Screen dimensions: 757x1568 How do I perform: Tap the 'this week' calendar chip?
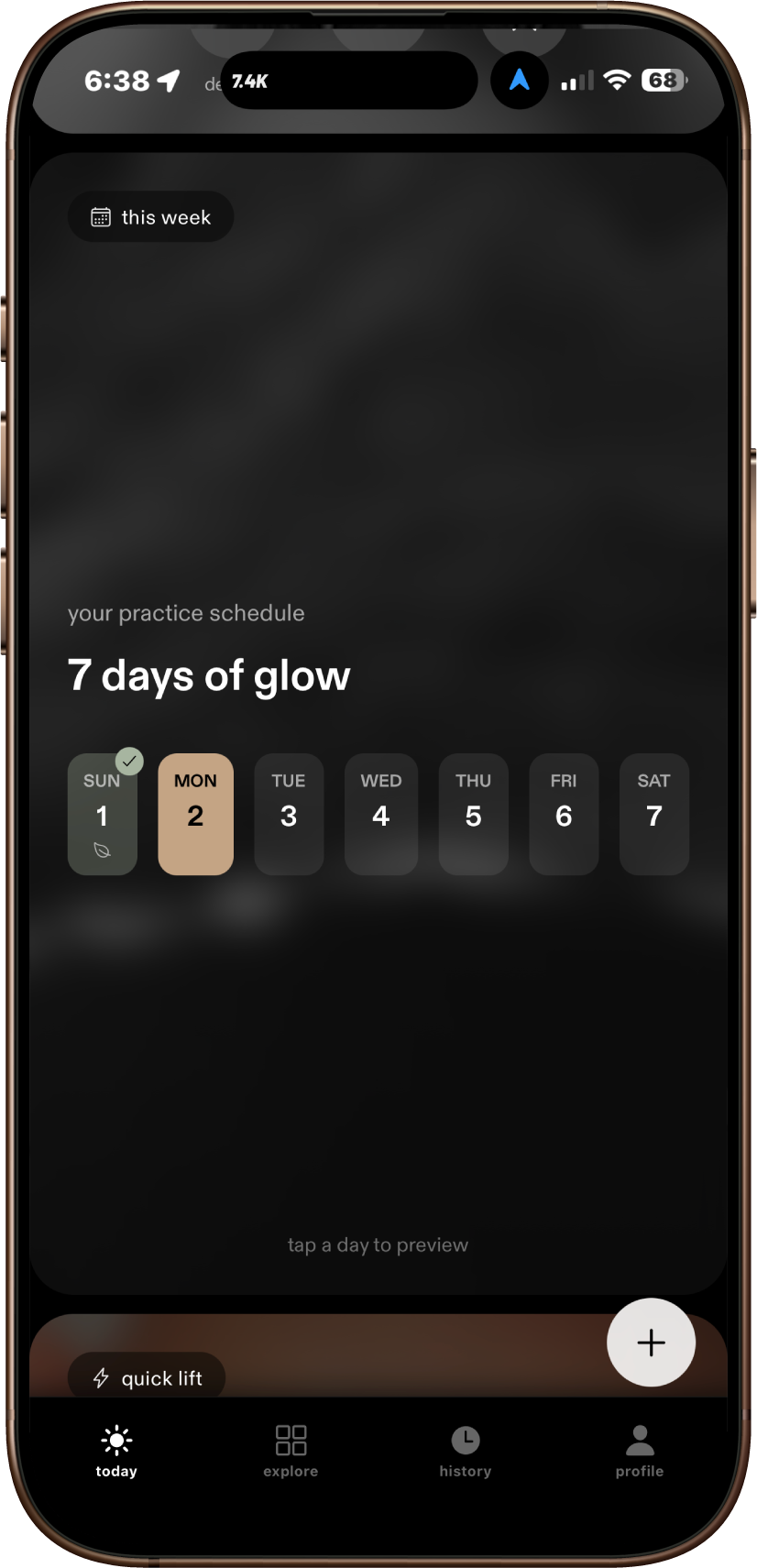[x=150, y=217]
